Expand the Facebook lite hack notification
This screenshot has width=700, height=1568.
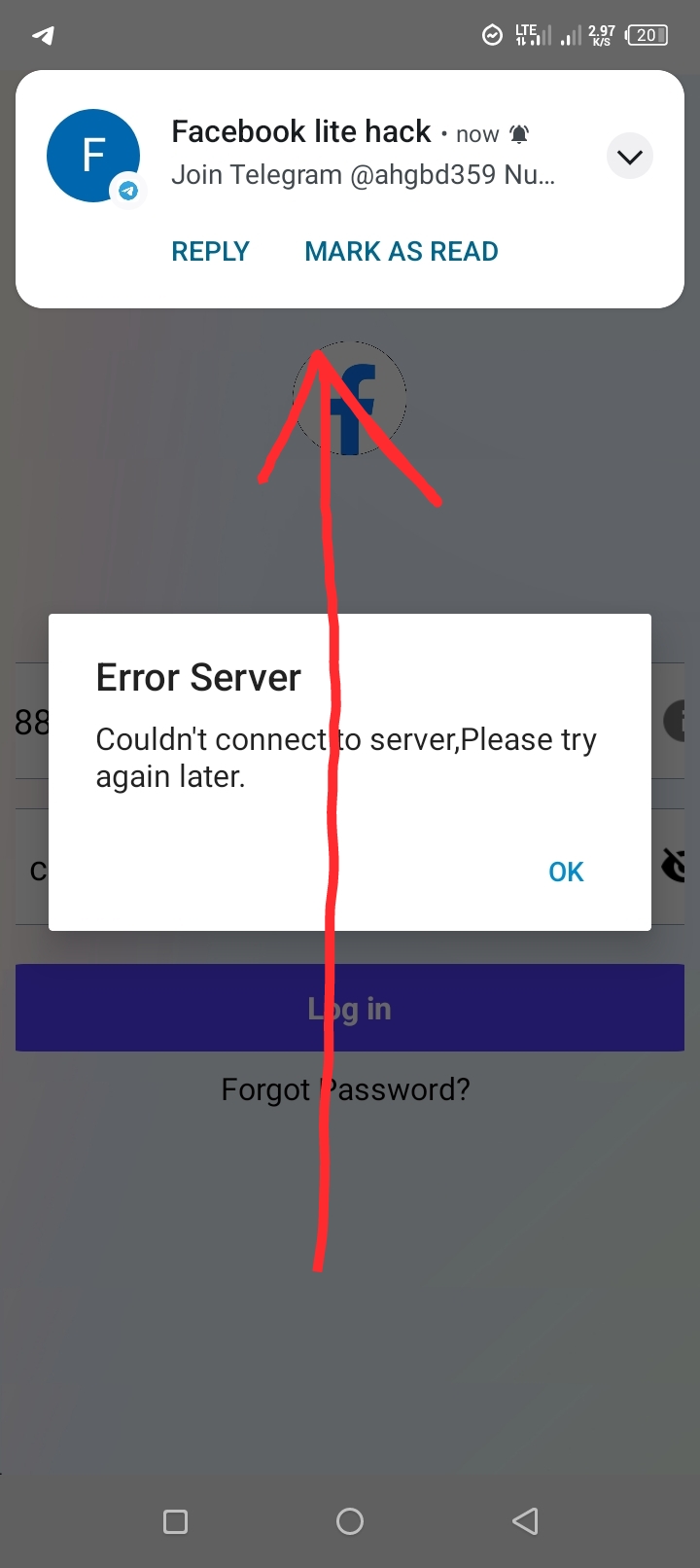630,157
